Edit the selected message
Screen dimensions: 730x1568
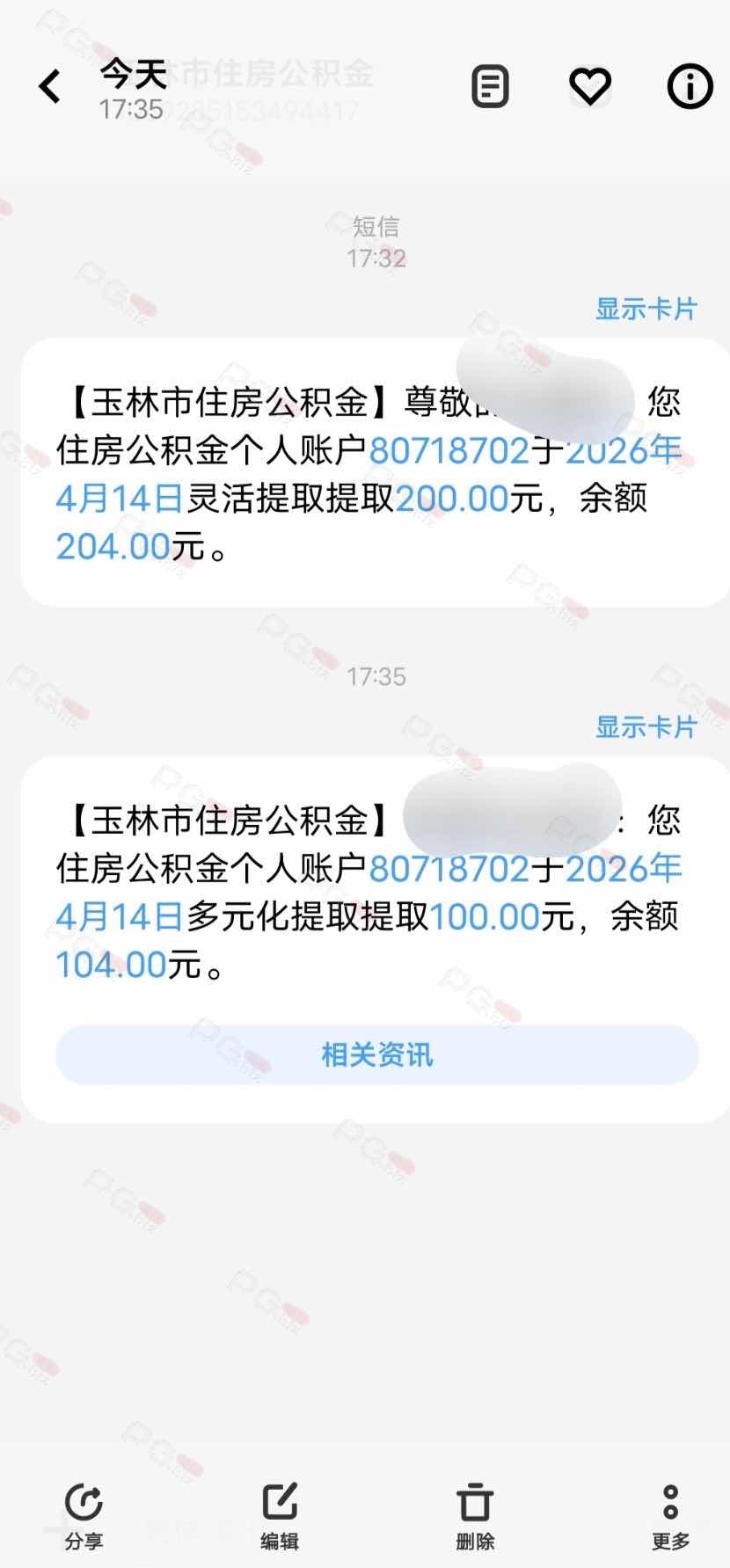click(280, 1515)
